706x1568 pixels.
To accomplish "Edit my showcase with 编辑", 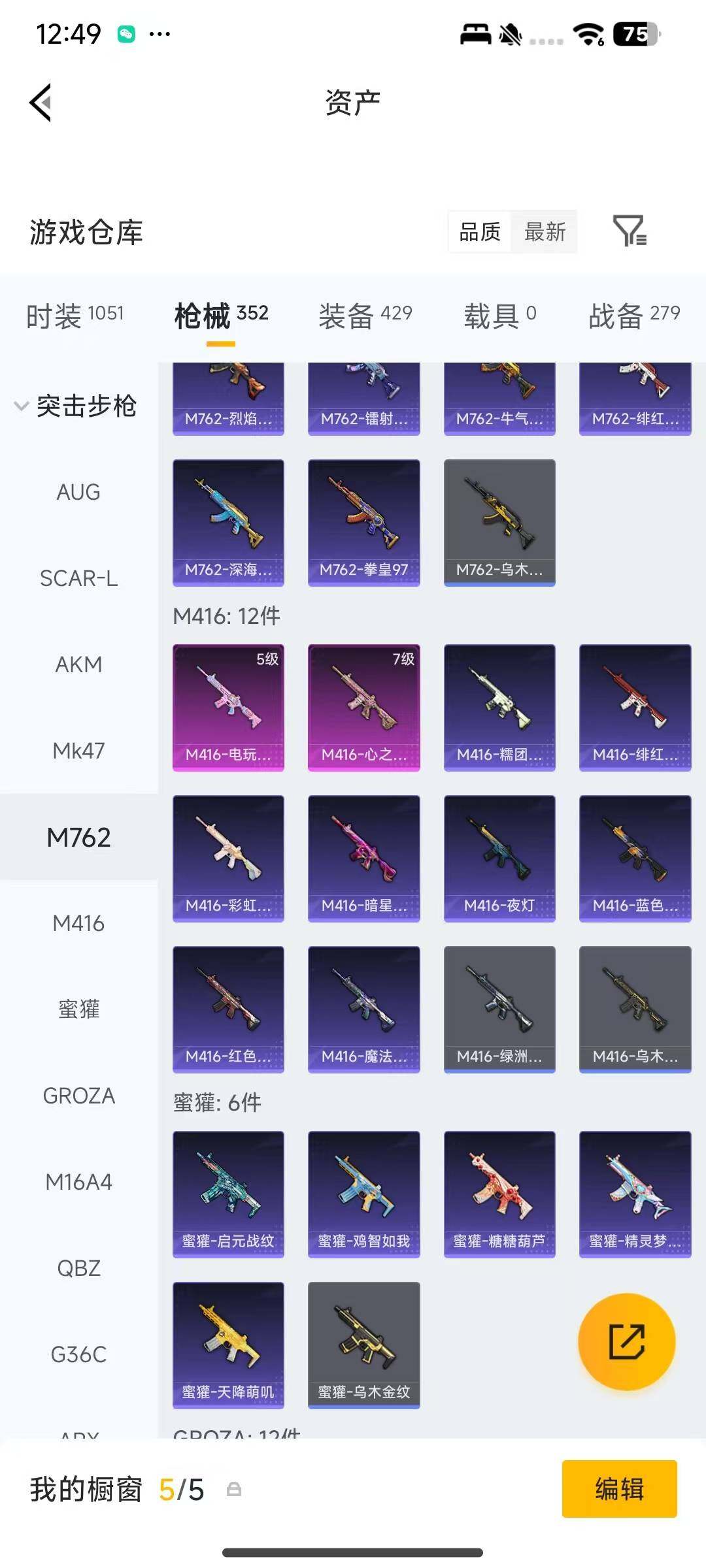I will [x=619, y=1489].
